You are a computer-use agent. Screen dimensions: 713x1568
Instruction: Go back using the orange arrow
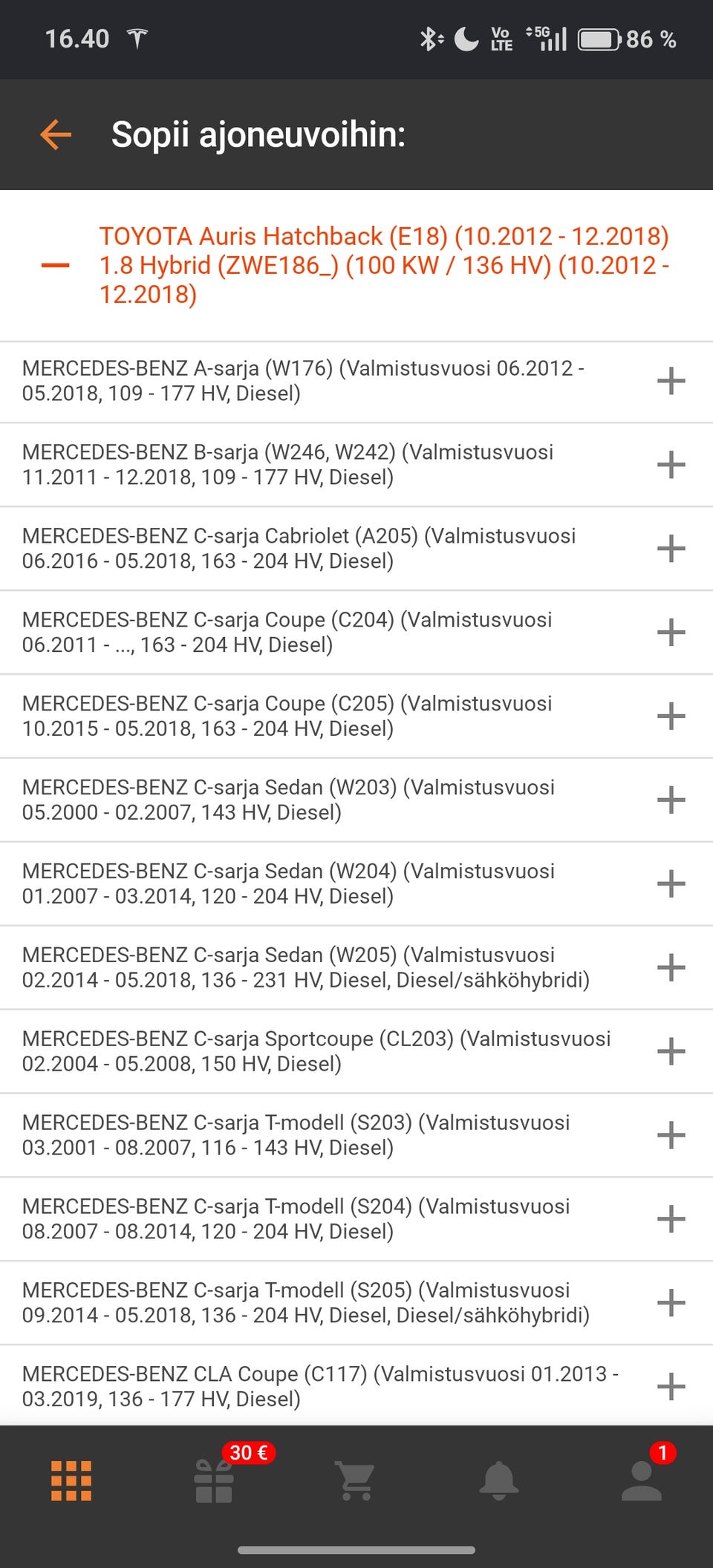pyautogui.click(x=56, y=134)
